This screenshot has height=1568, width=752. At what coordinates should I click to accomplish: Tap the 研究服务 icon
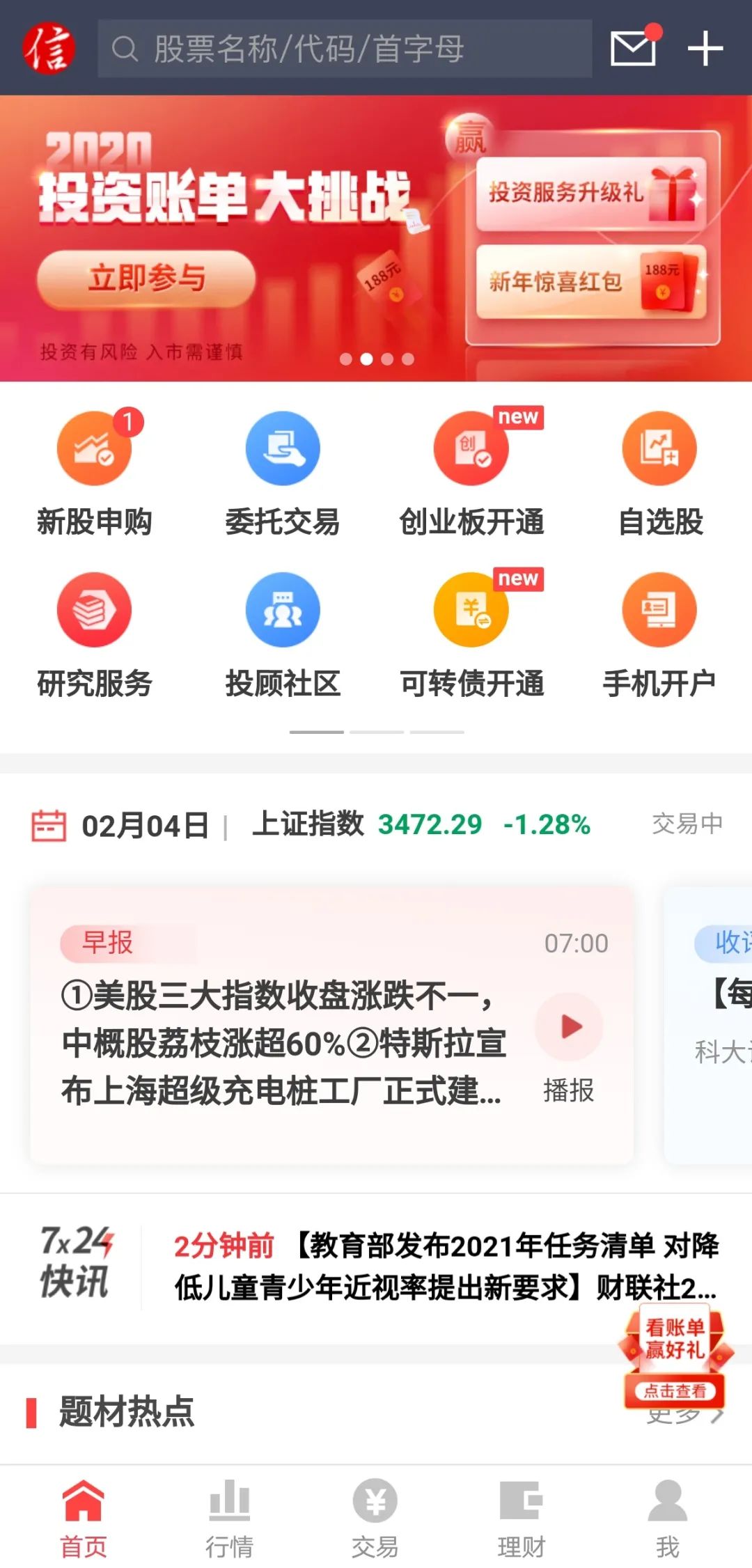(94, 610)
